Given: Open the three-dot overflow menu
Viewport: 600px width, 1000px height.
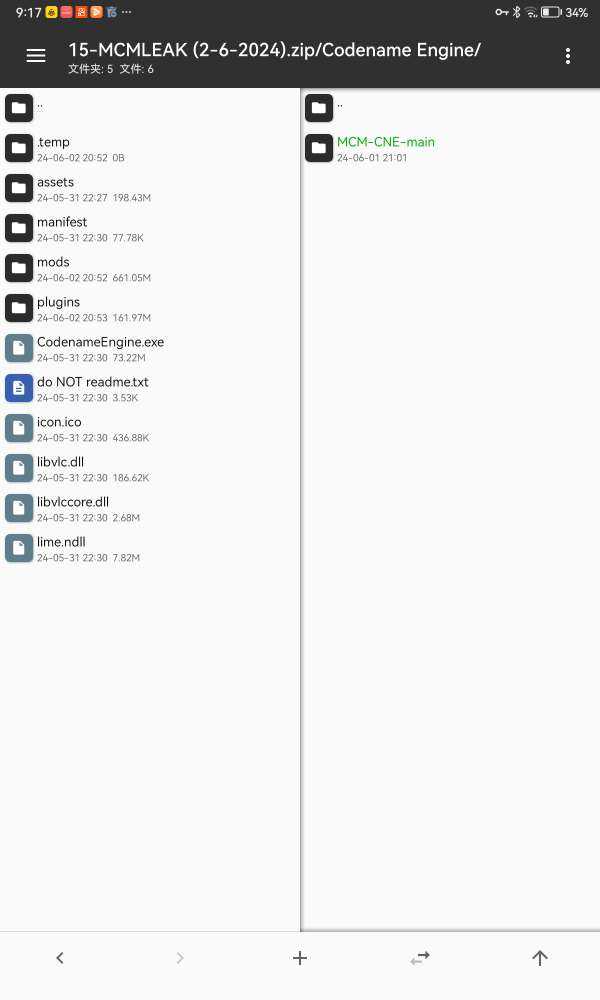Looking at the screenshot, I should pyautogui.click(x=567, y=56).
